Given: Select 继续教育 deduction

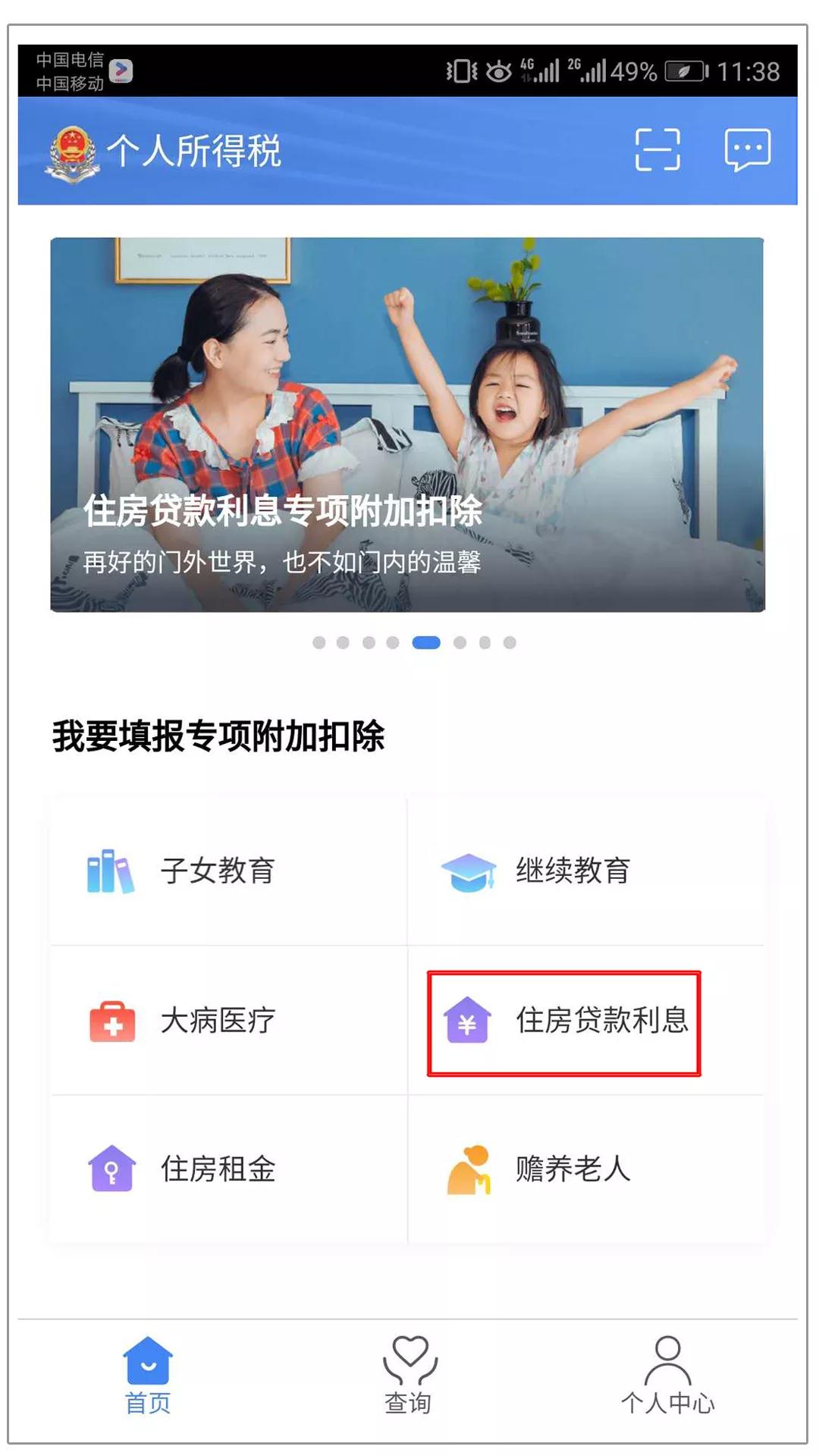Looking at the screenshot, I should point(585,871).
